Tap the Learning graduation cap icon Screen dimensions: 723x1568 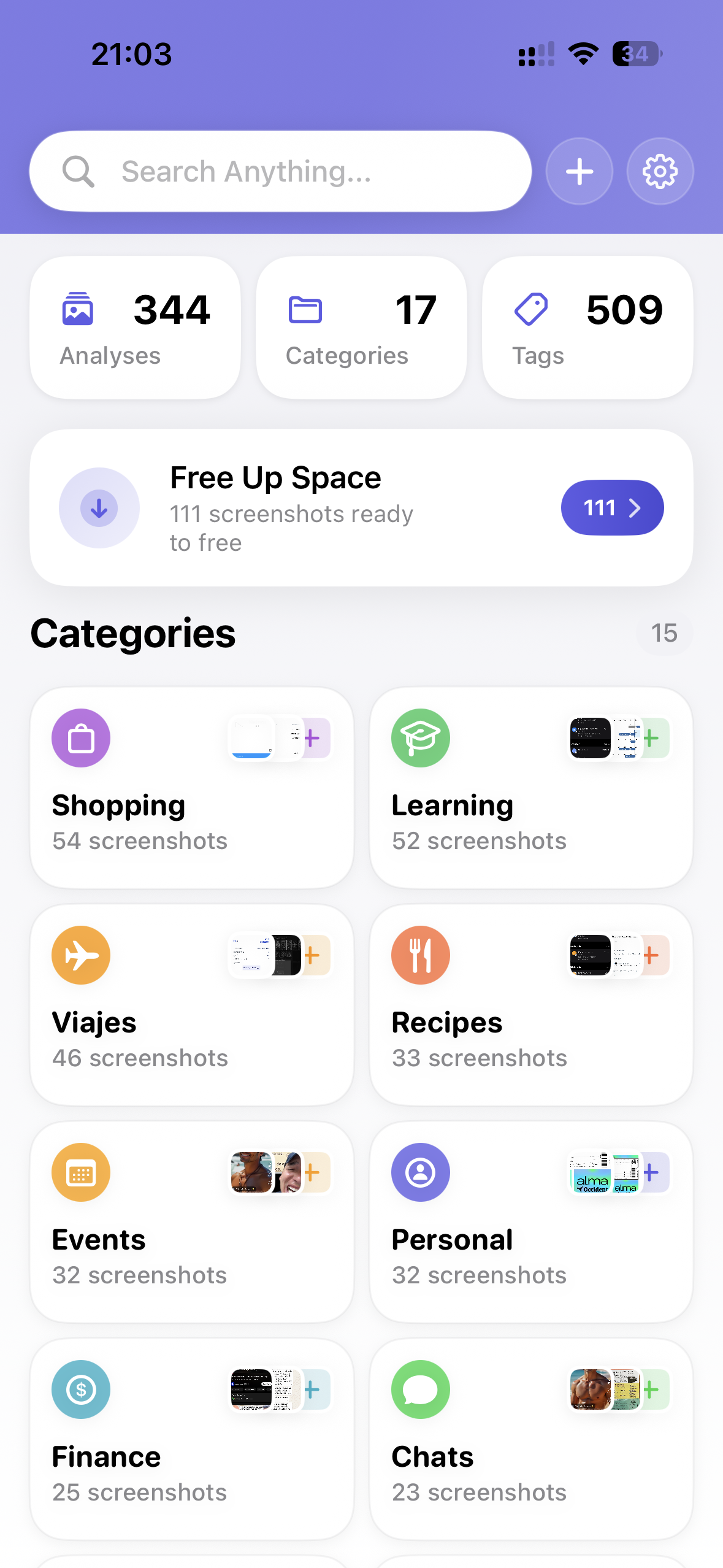tap(421, 738)
